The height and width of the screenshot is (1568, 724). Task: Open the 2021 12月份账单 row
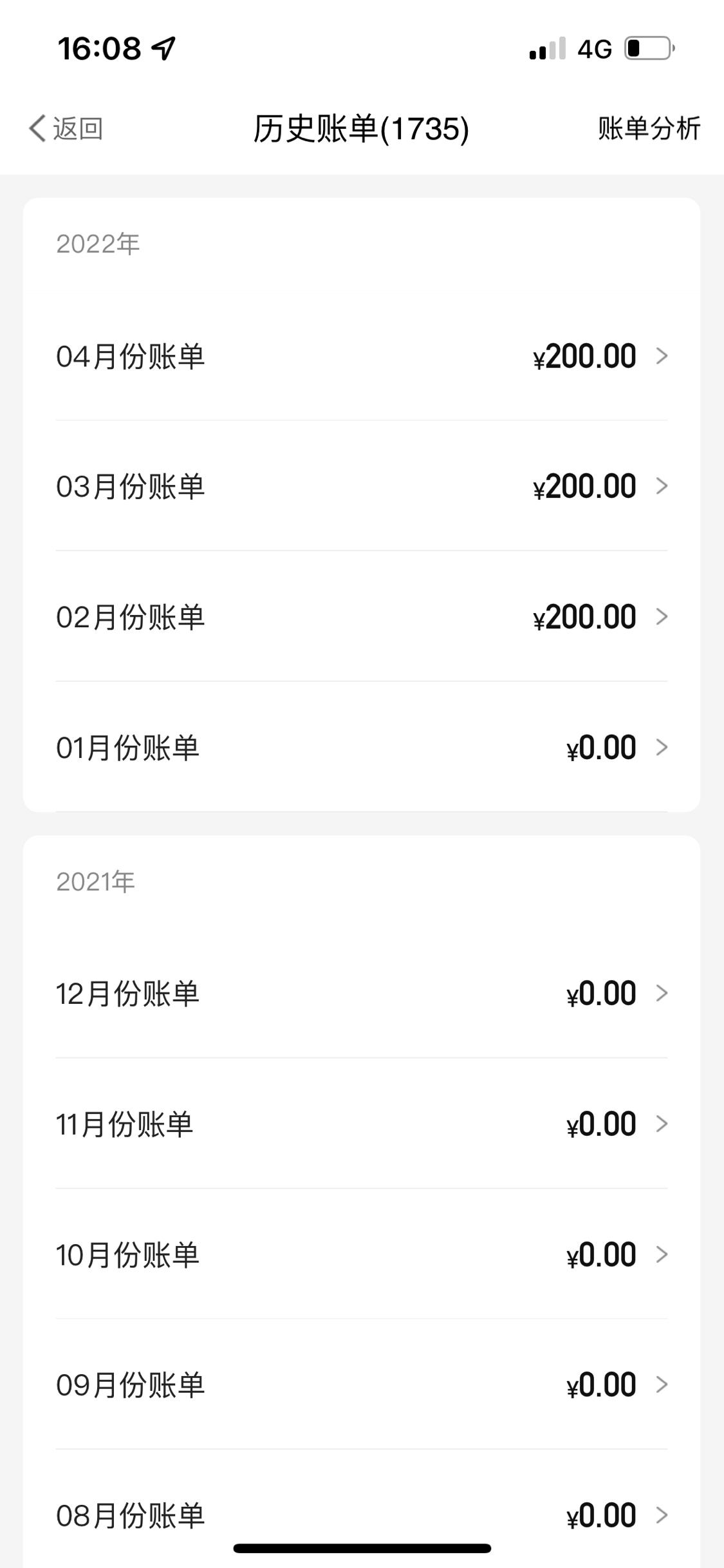362,994
